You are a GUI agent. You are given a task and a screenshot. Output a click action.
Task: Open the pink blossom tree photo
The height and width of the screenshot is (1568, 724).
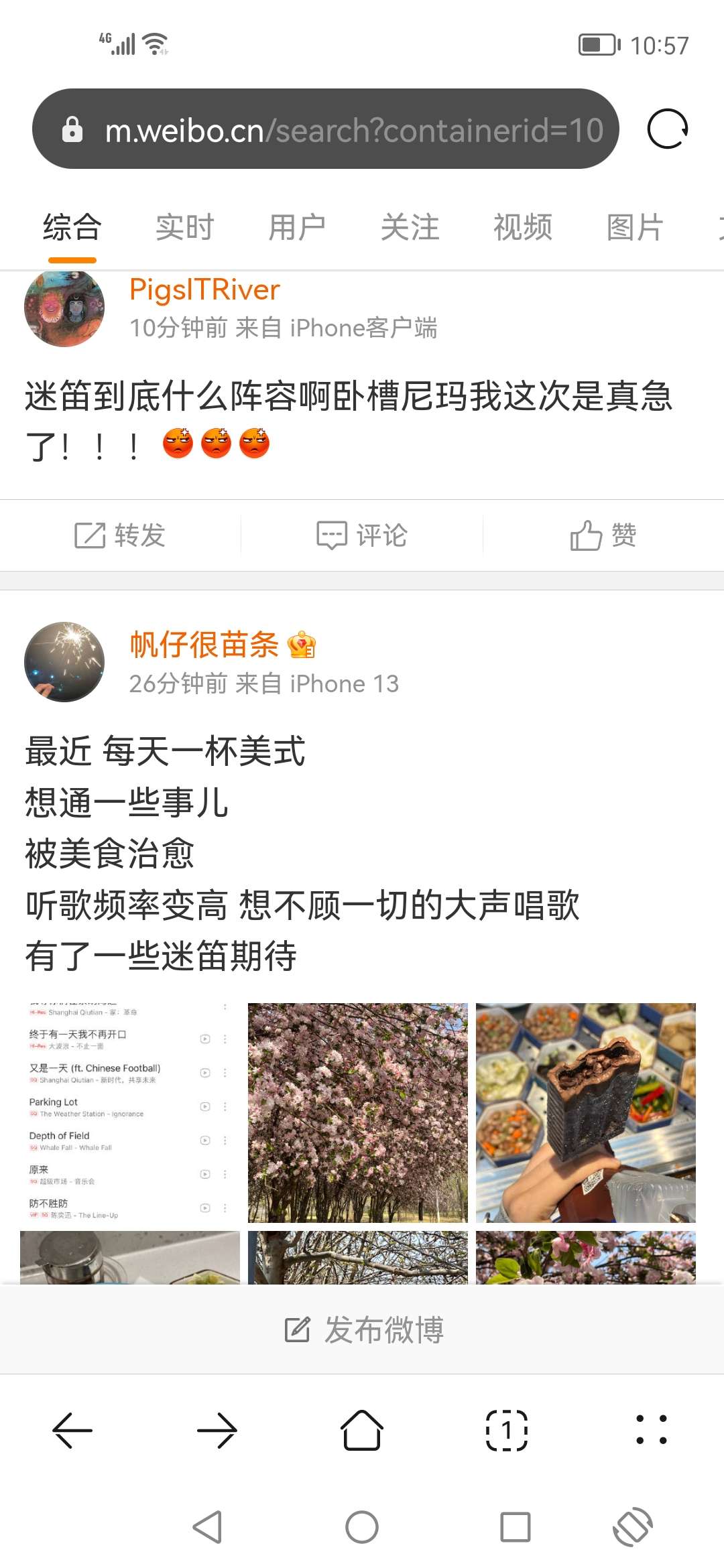click(x=358, y=1112)
